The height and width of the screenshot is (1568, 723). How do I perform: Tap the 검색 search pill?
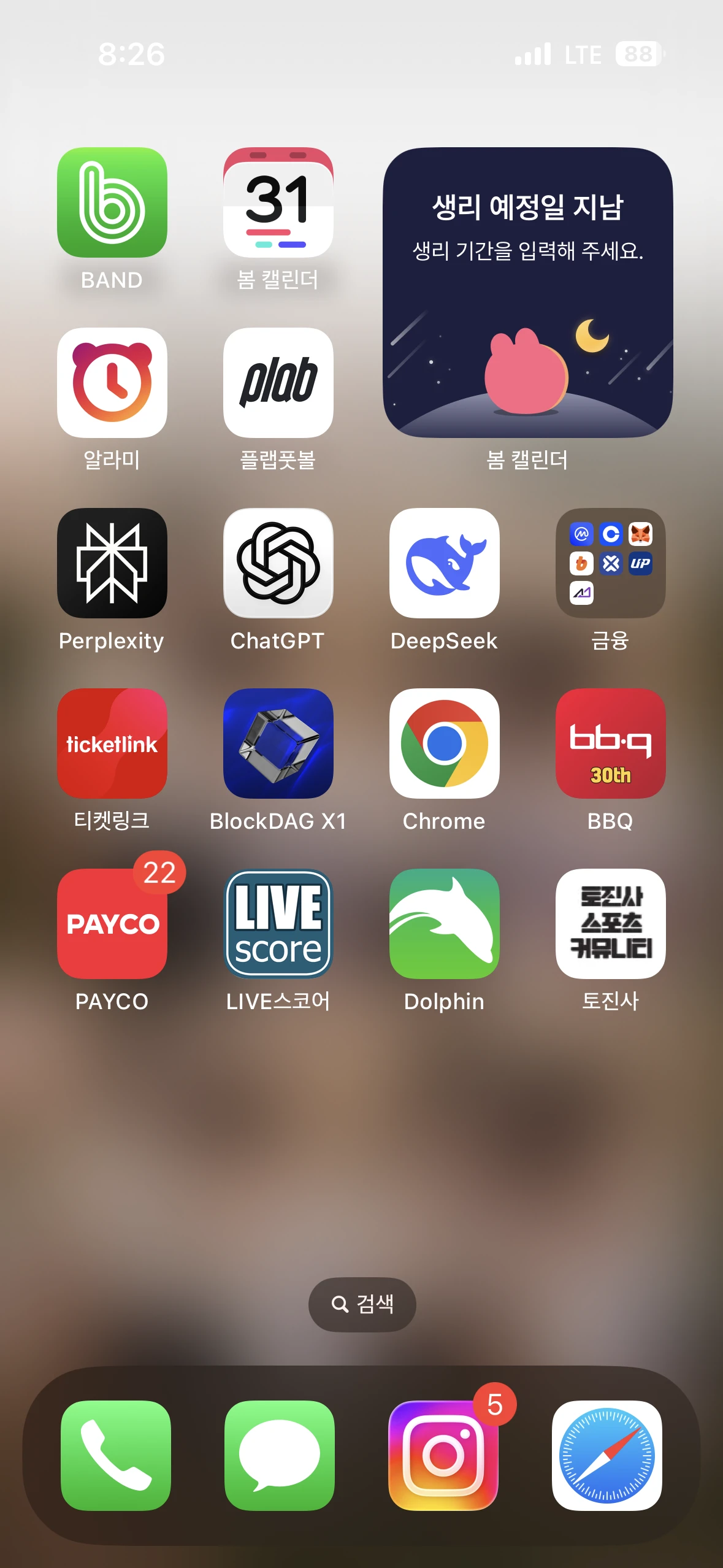[x=362, y=1304]
